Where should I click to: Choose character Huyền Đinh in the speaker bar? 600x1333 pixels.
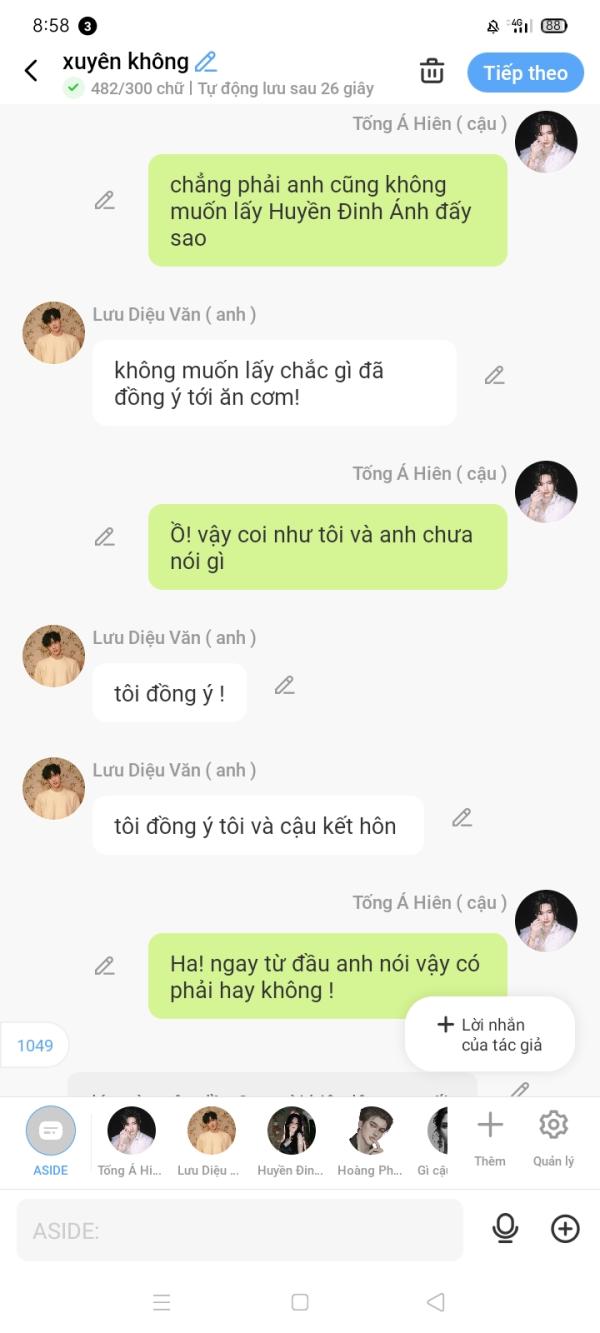click(x=291, y=1140)
